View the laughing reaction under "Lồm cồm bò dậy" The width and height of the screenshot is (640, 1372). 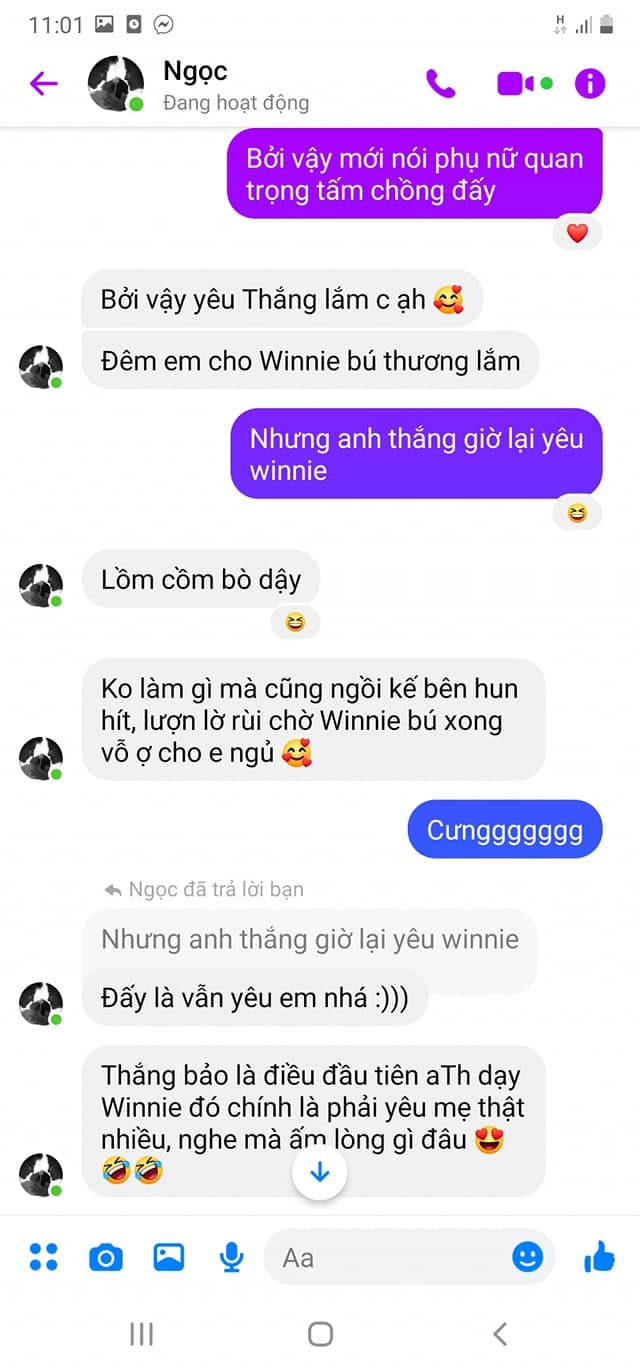pyautogui.click(x=295, y=624)
